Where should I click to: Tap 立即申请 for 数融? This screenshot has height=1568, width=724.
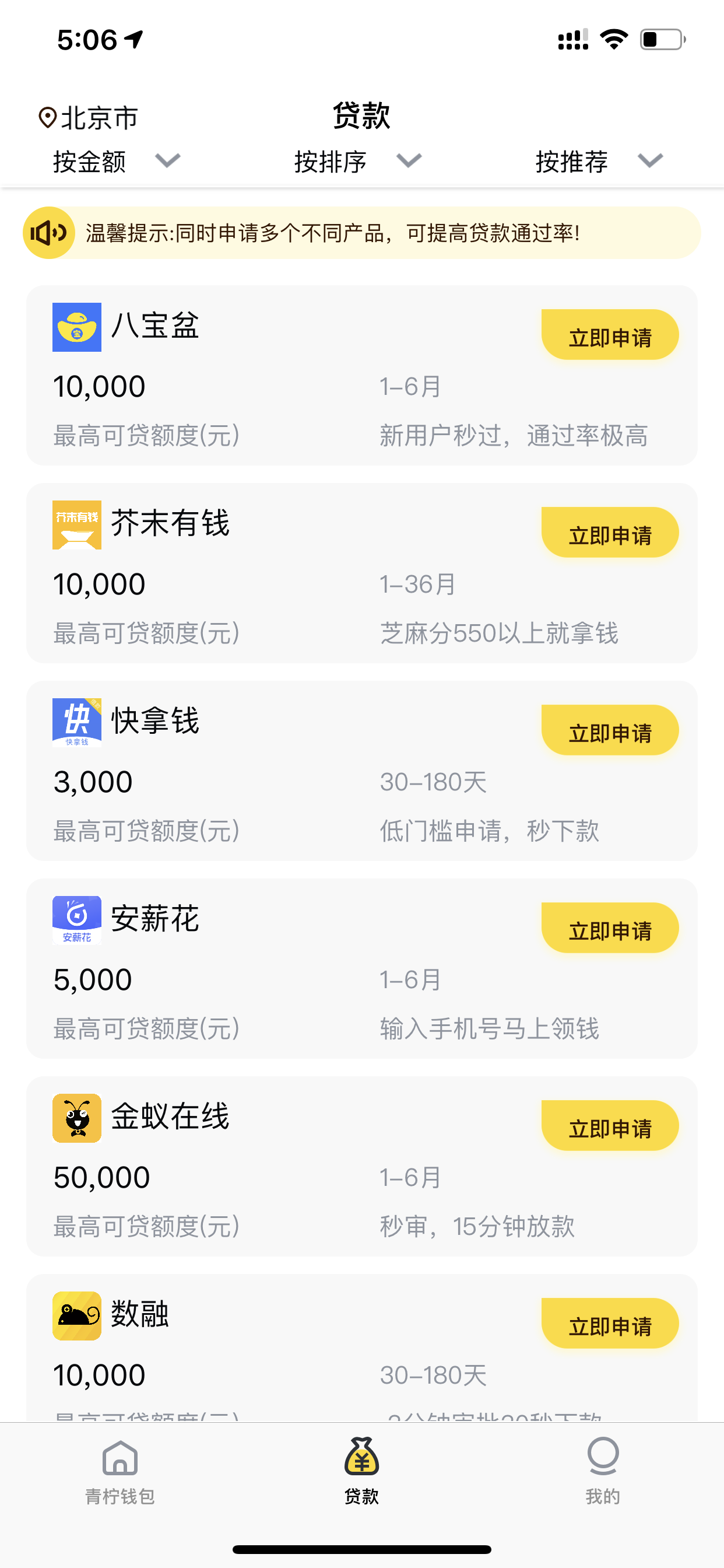click(x=610, y=1324)
